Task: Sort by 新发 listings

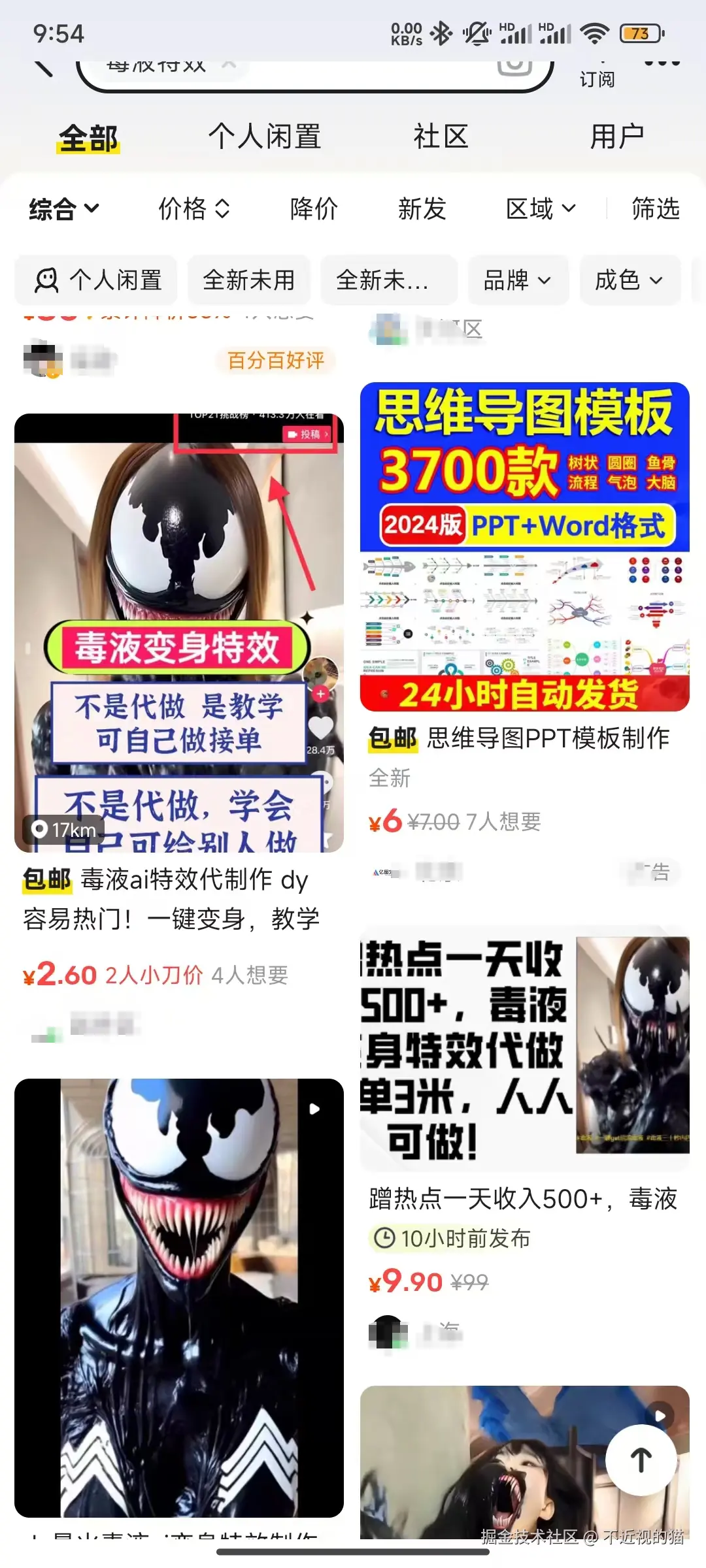Action: pos(422,209)
